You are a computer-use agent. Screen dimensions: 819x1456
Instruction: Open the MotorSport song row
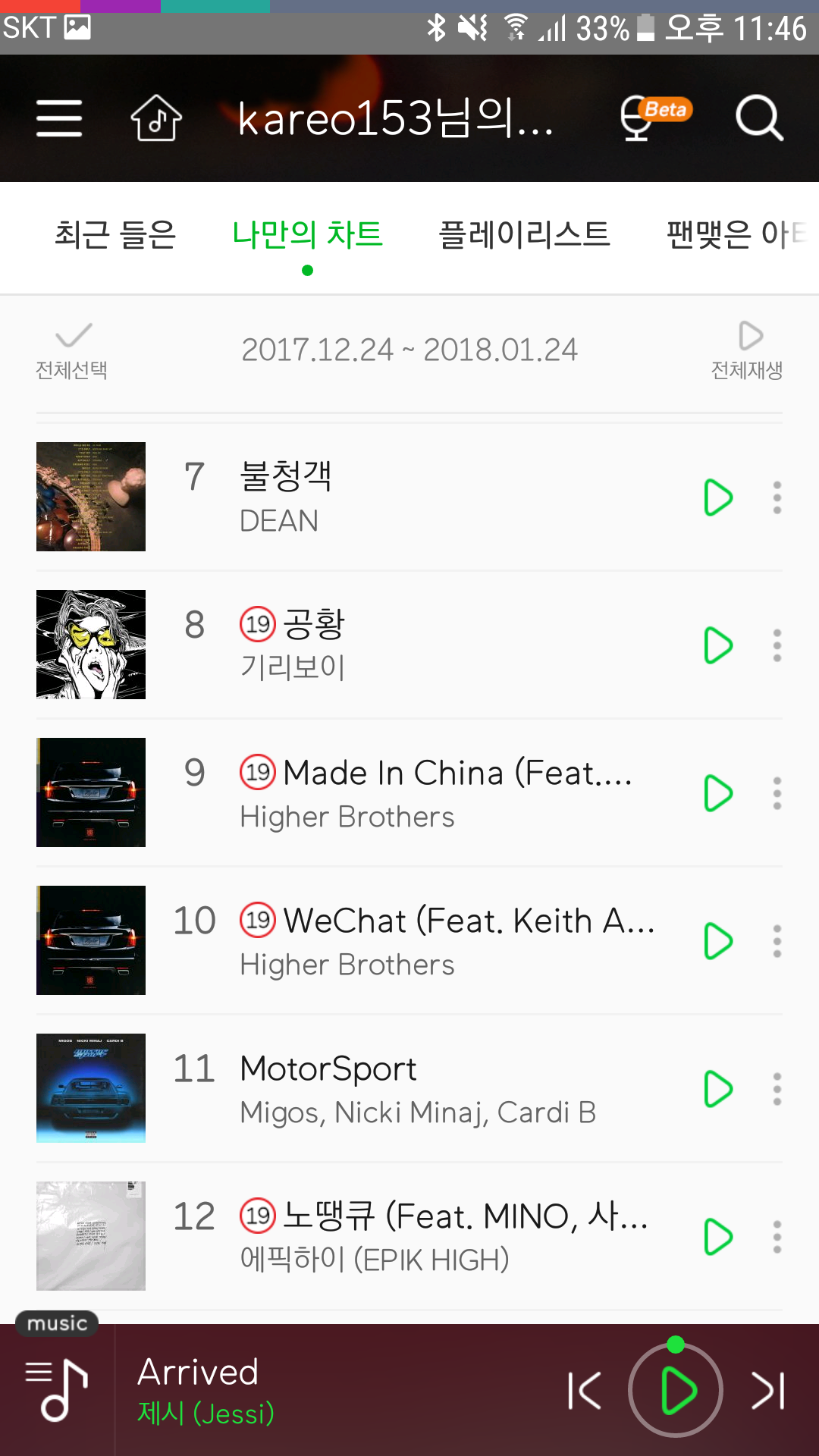click(x=417, y=1089)
